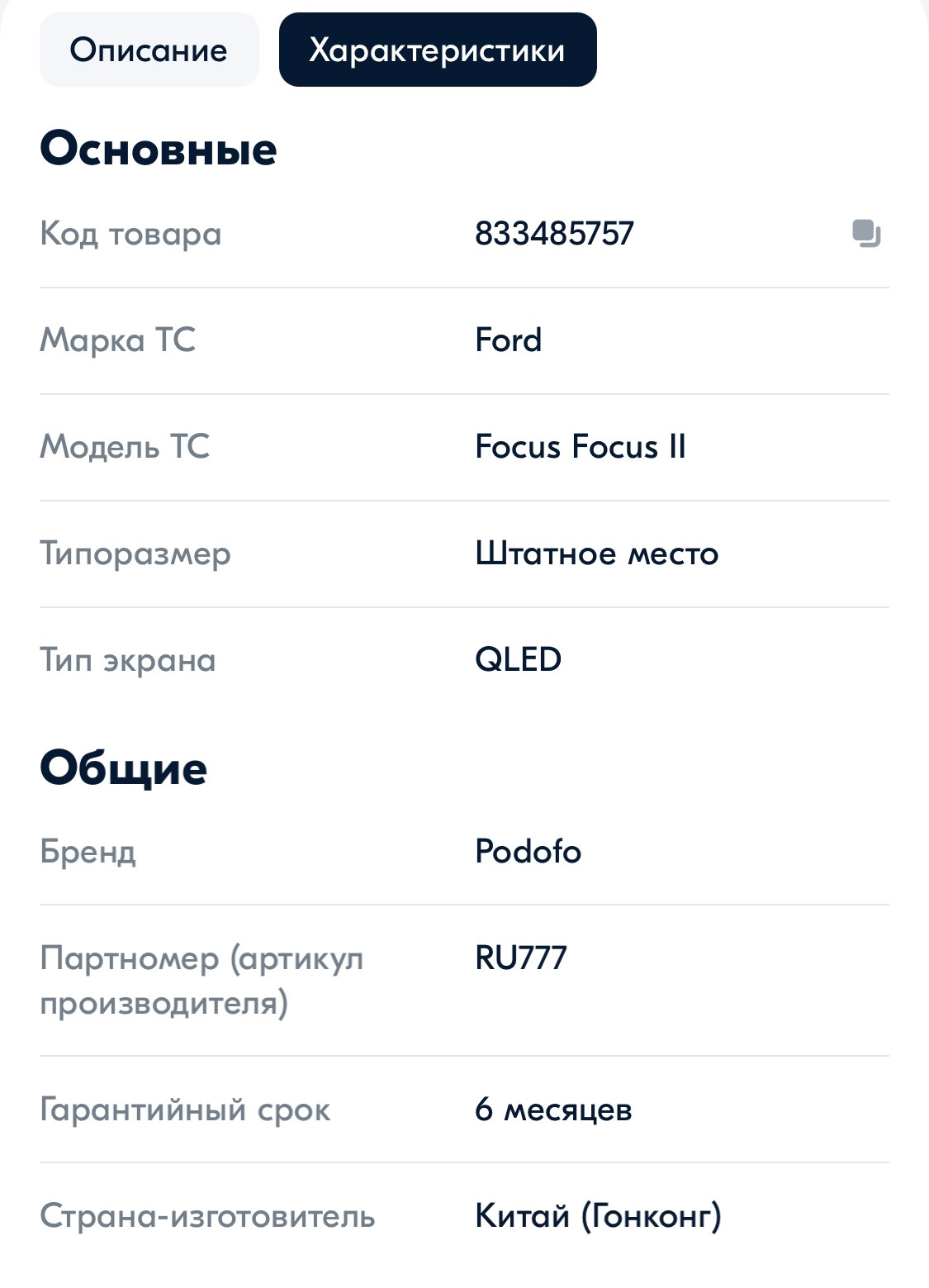Image resolution: width=929 pixels, height=1288 pixels.
Task: Select the Тип экрана label
Action: (130, 661)
